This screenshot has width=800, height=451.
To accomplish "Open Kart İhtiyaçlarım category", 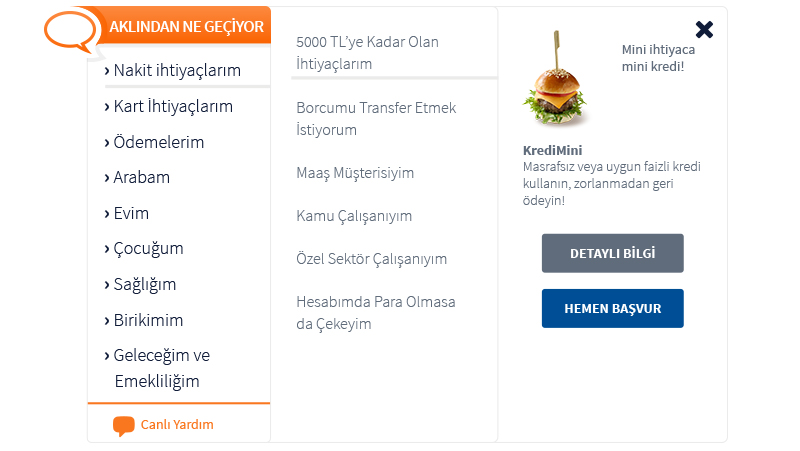I will click(173, 106).
